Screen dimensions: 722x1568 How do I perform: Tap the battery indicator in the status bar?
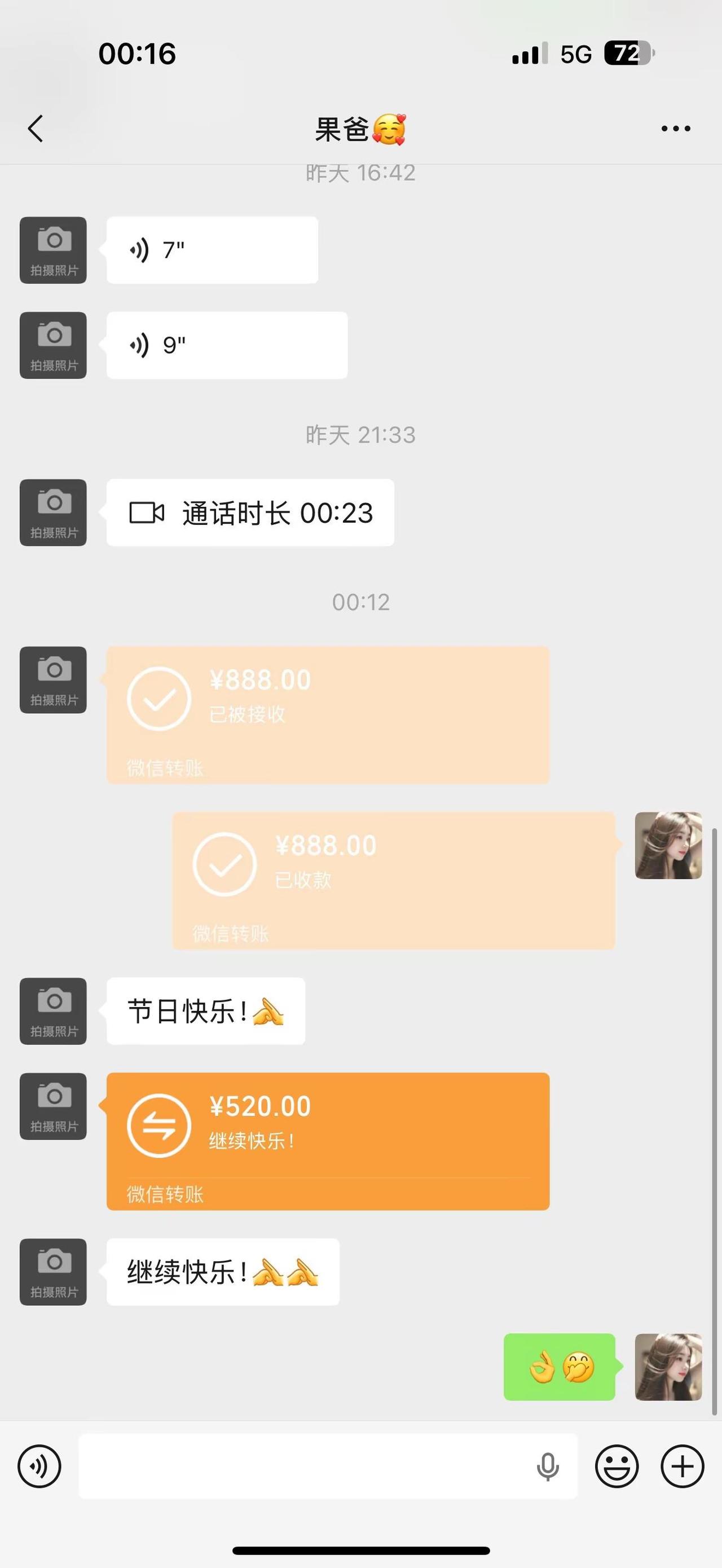point(628,54)
